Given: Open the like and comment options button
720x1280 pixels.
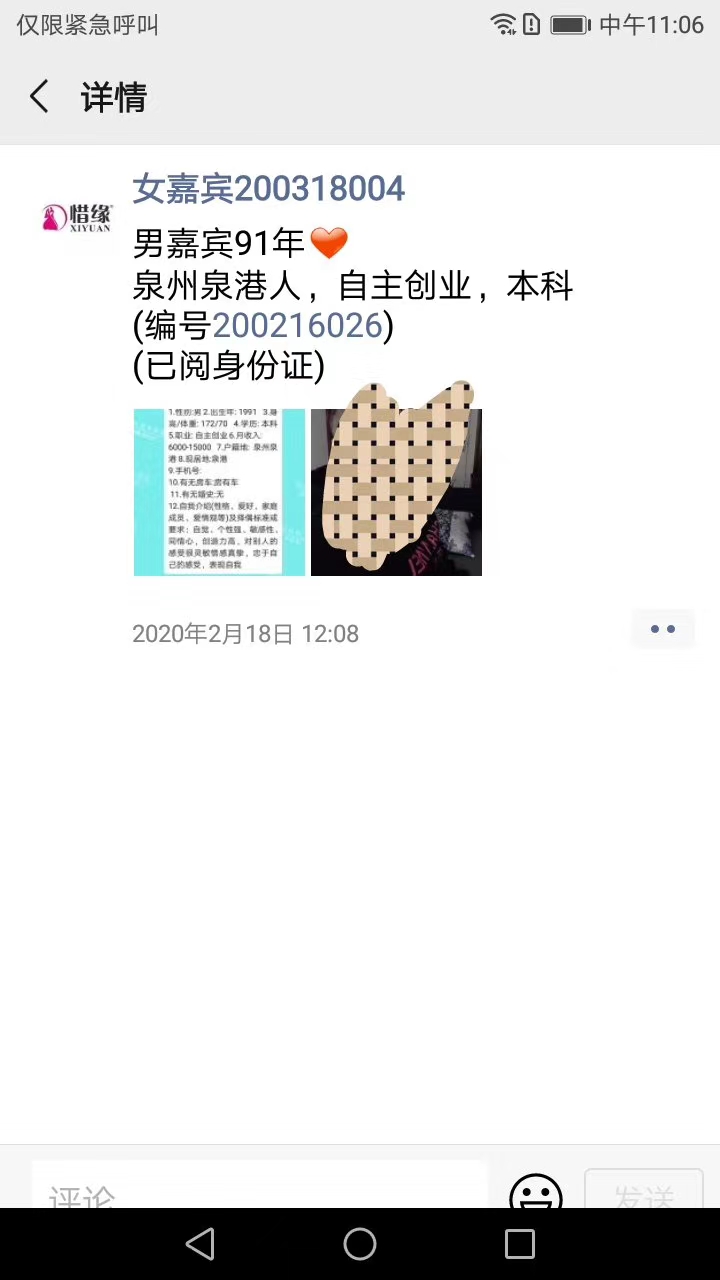Looking at the screenshot, I should point(662,629).
